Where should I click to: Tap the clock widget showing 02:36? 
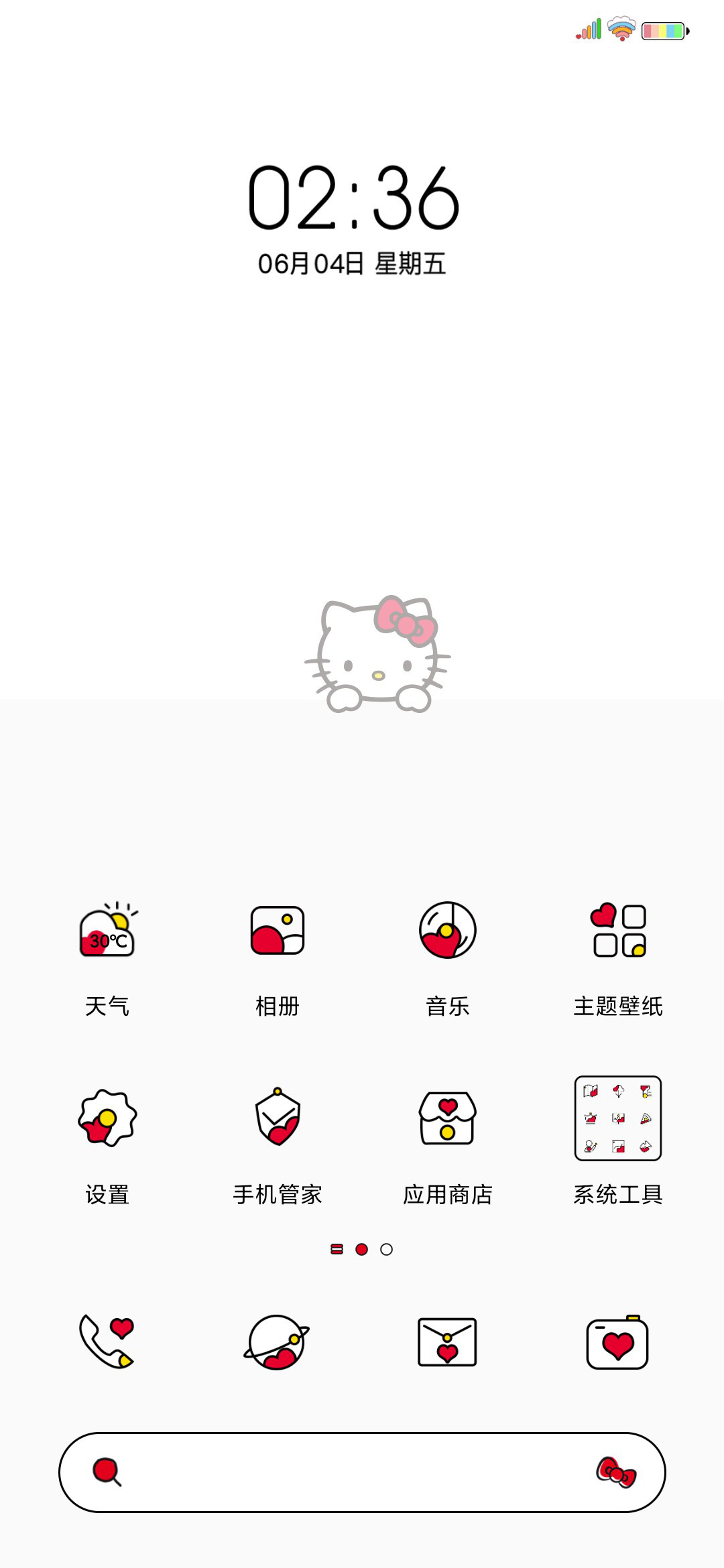353,219
